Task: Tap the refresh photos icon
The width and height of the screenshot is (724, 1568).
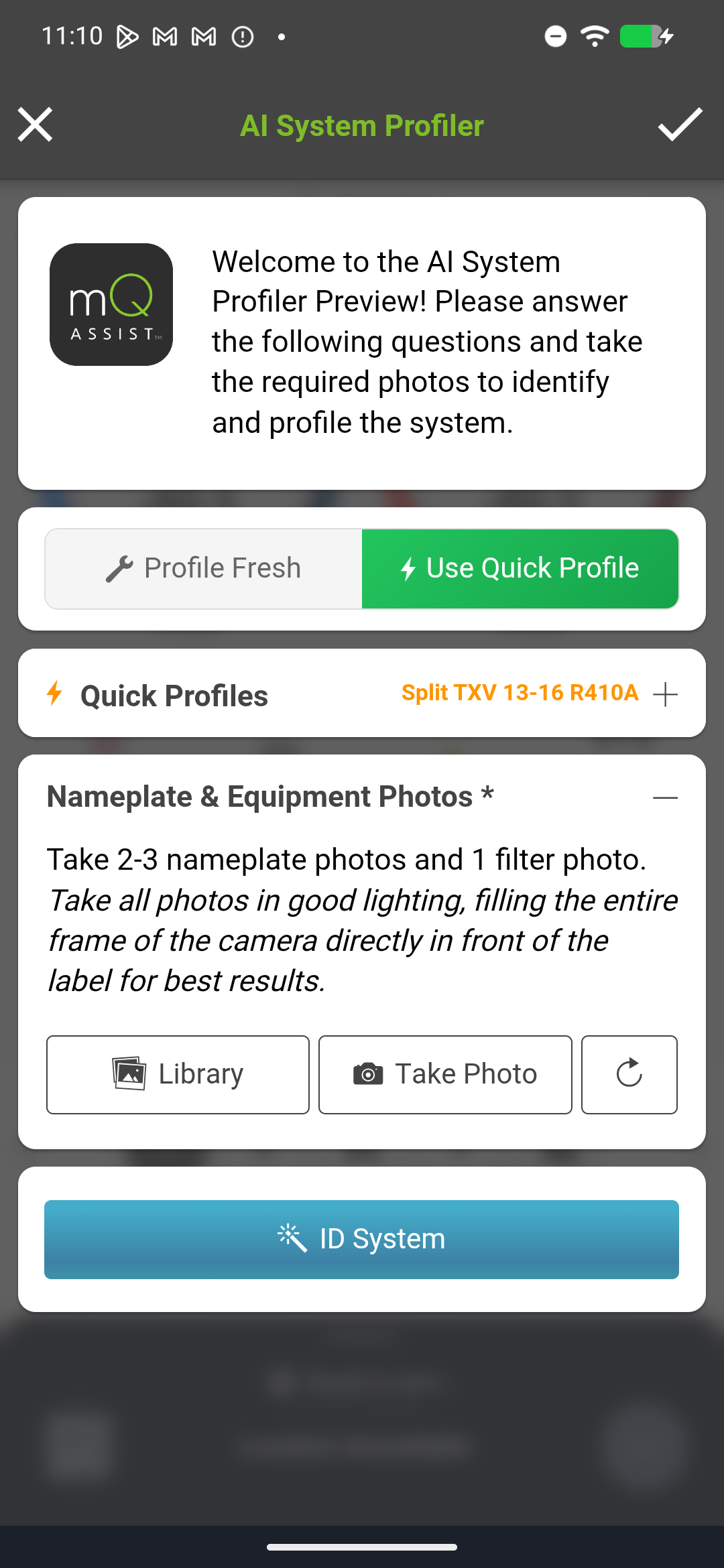Action: tap(629, 1073)
